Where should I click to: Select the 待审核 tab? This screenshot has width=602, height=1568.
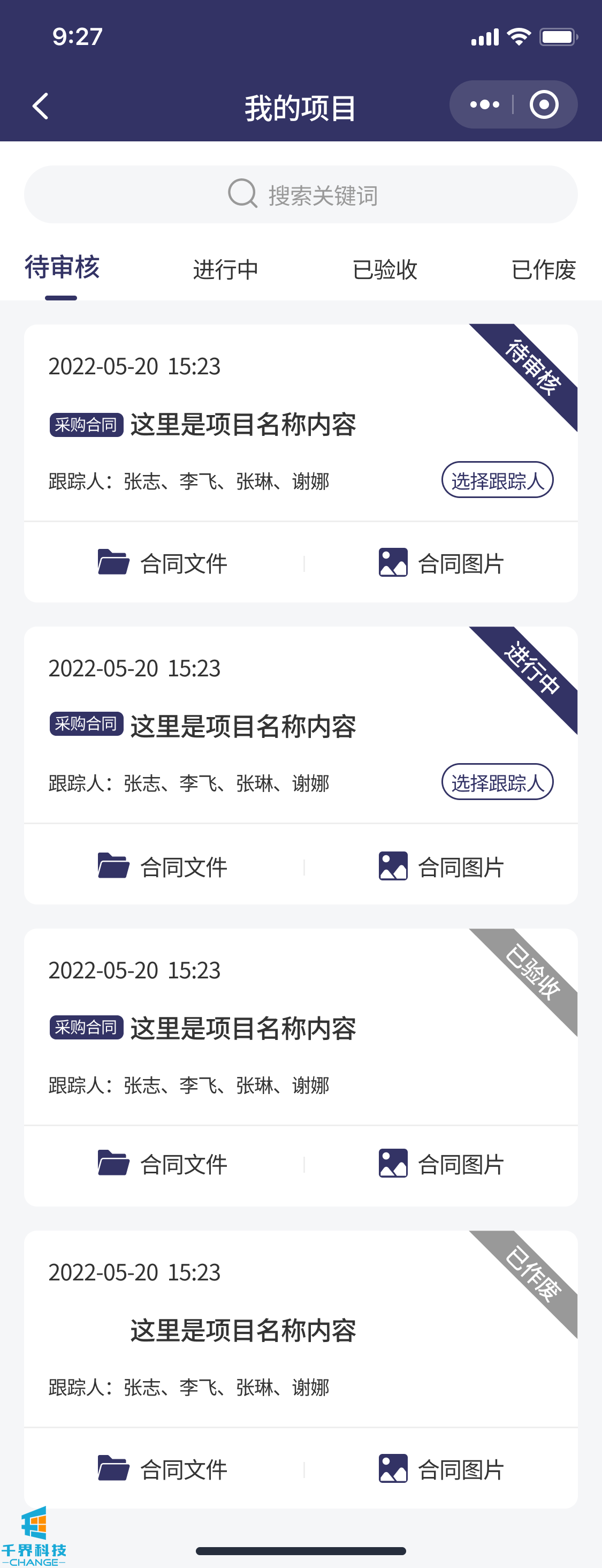pyautogui.click(x=62, y=268)
